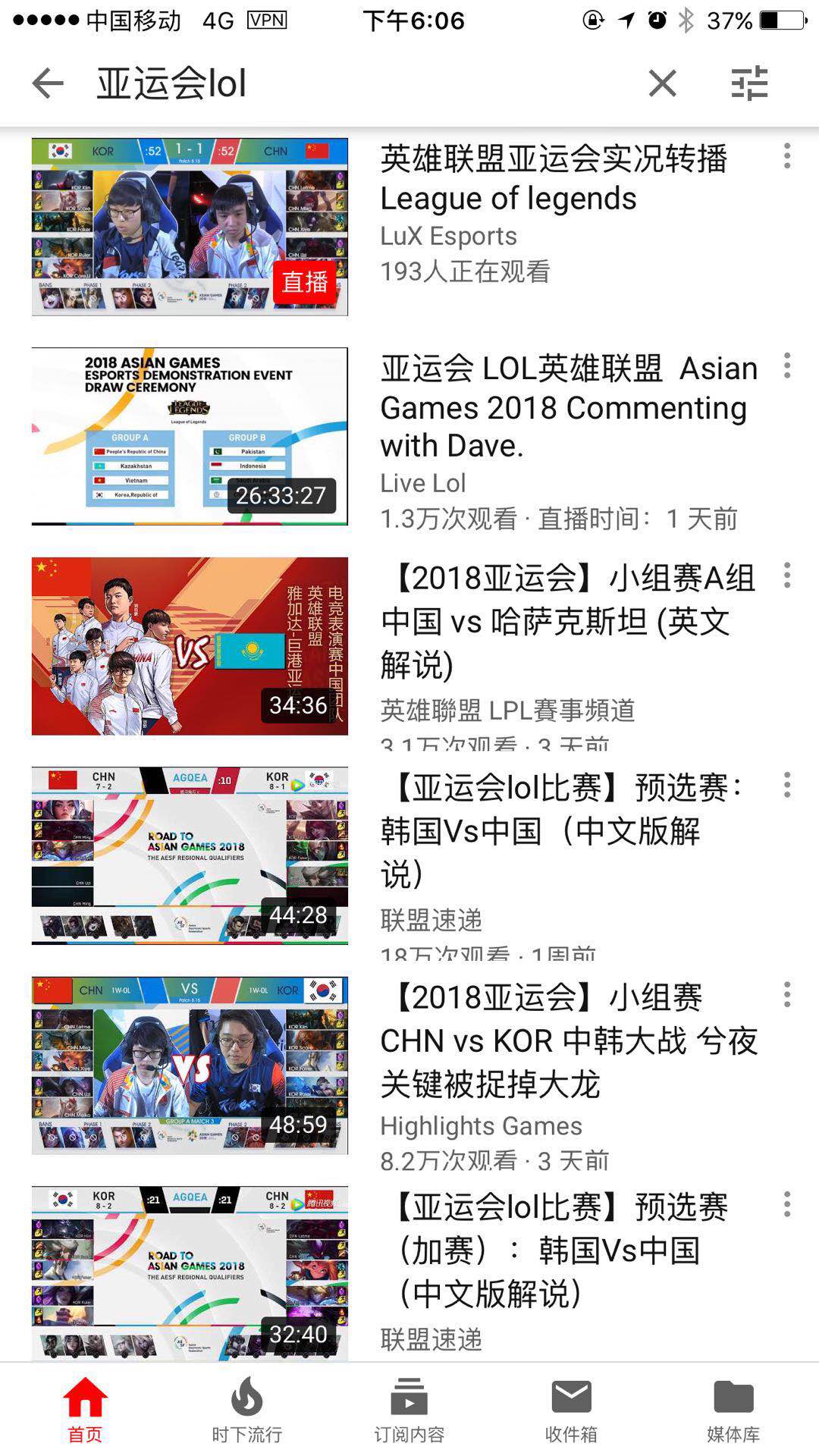This screenshot has width=819, height=1456.
Task: Open options menu for the Dave commentary video
Action: pos(786,368)
